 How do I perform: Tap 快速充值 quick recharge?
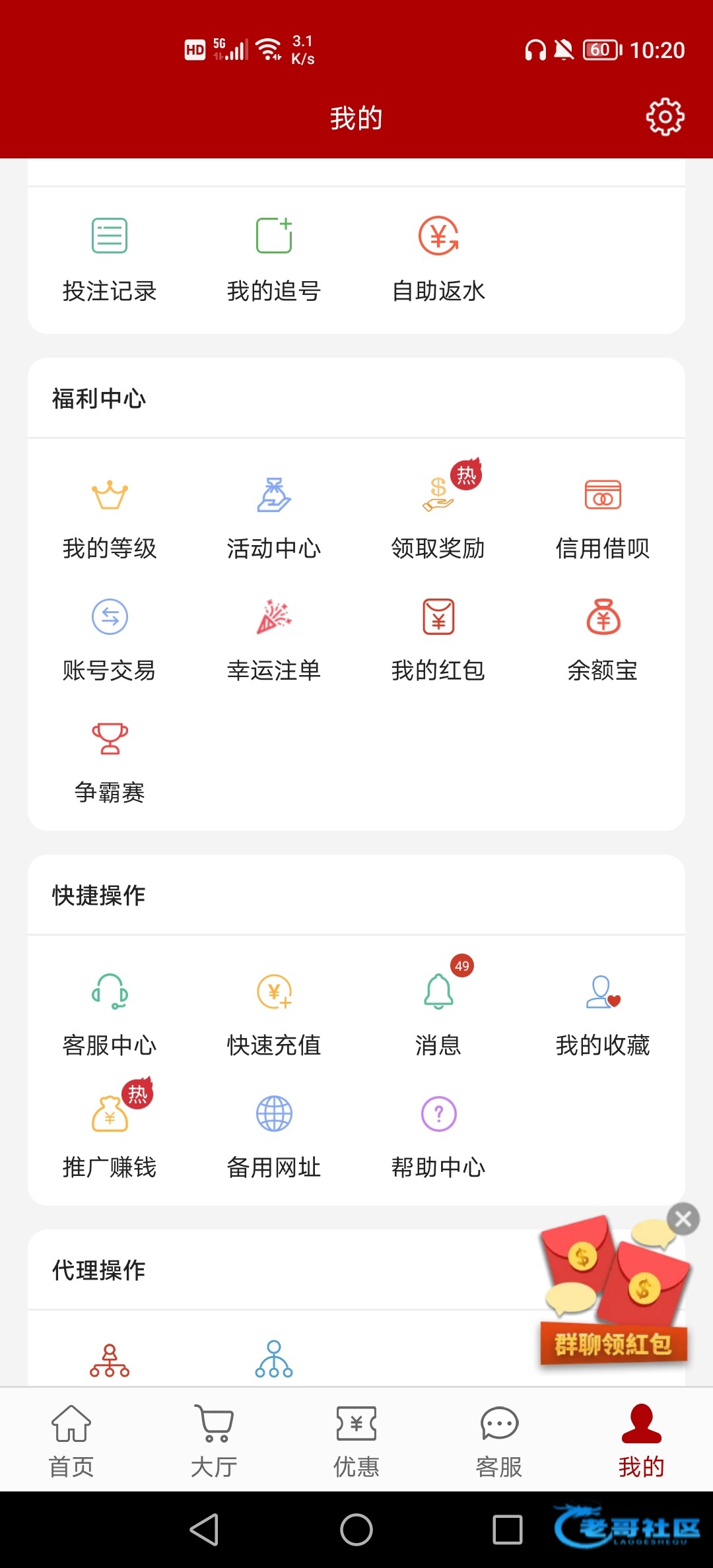click(274, 1013)
